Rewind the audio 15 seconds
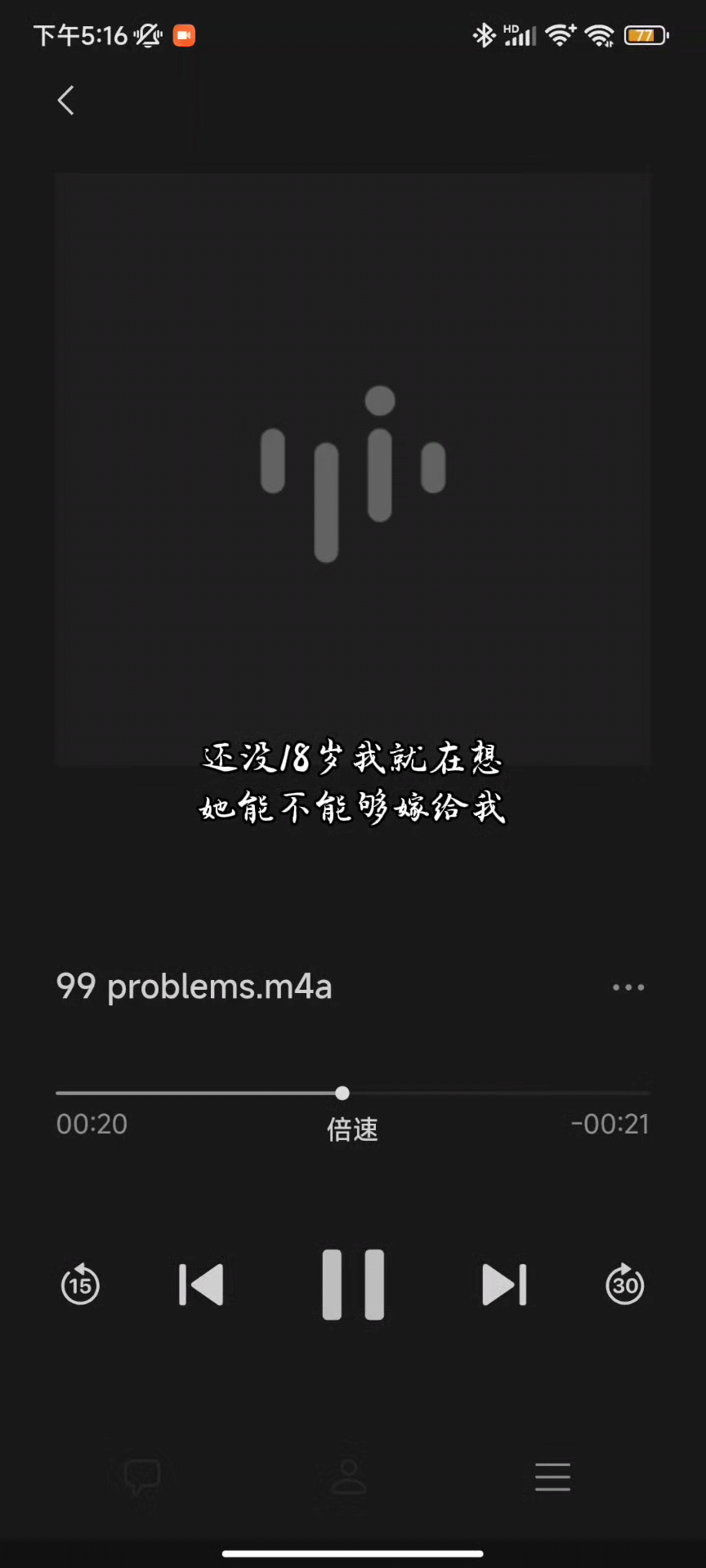This screenshot has width=706, height=1568. pyautogui.click(x=80, y=1285)
